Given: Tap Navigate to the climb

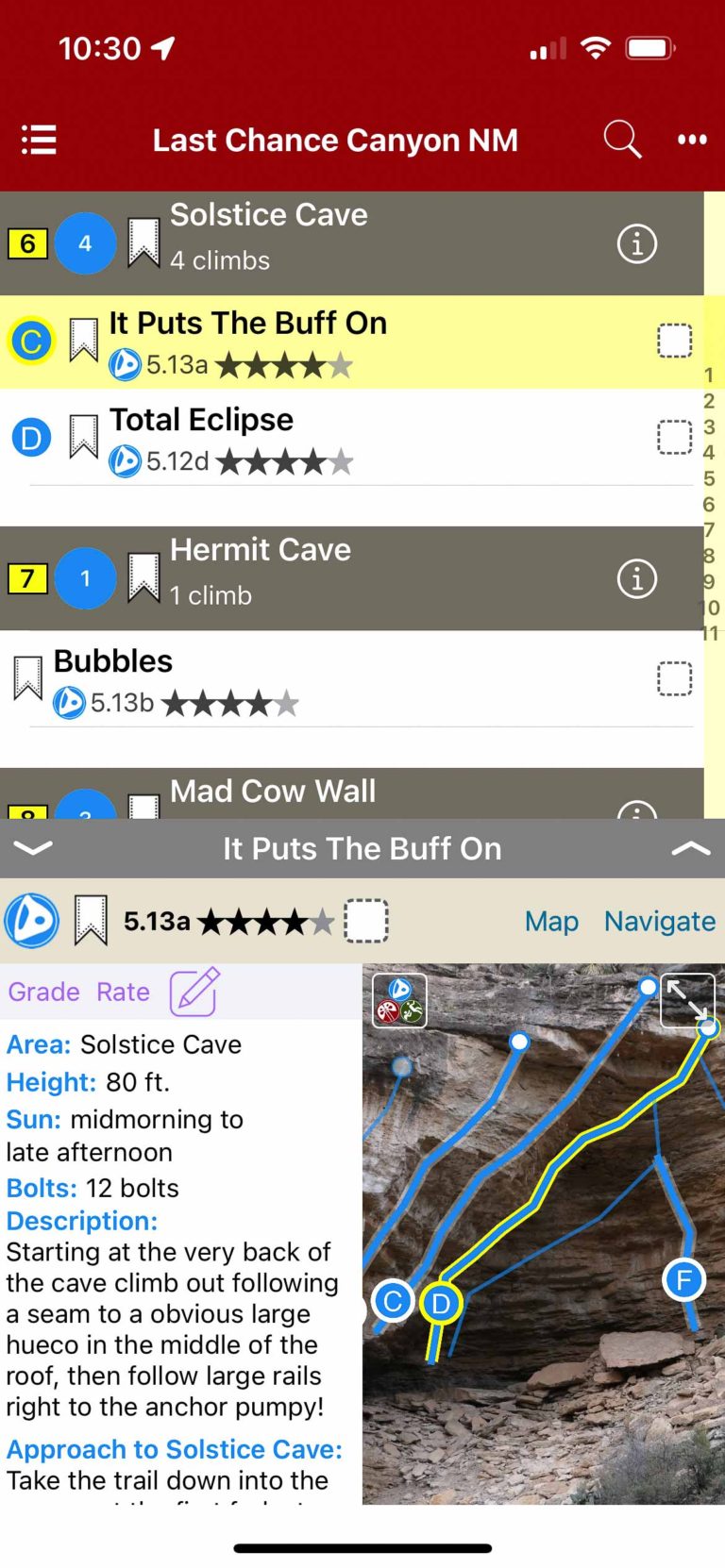Looking at the screenshot, I should click(x=659, y=922).
